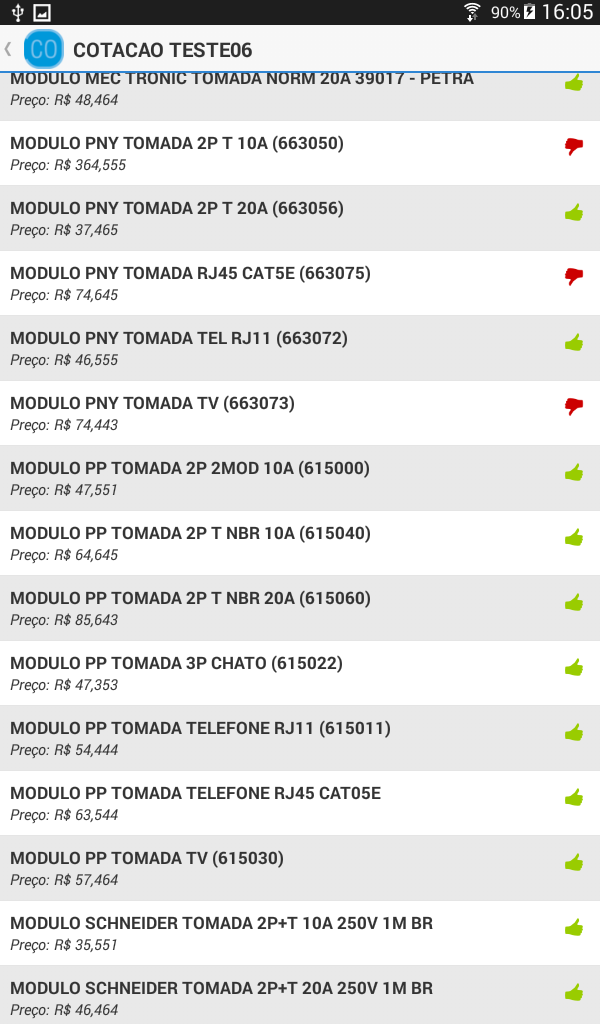Open MODULO PP TOMADA 3P CHATO (615022)
600x1024 pixels.
(x=300, y=673)
